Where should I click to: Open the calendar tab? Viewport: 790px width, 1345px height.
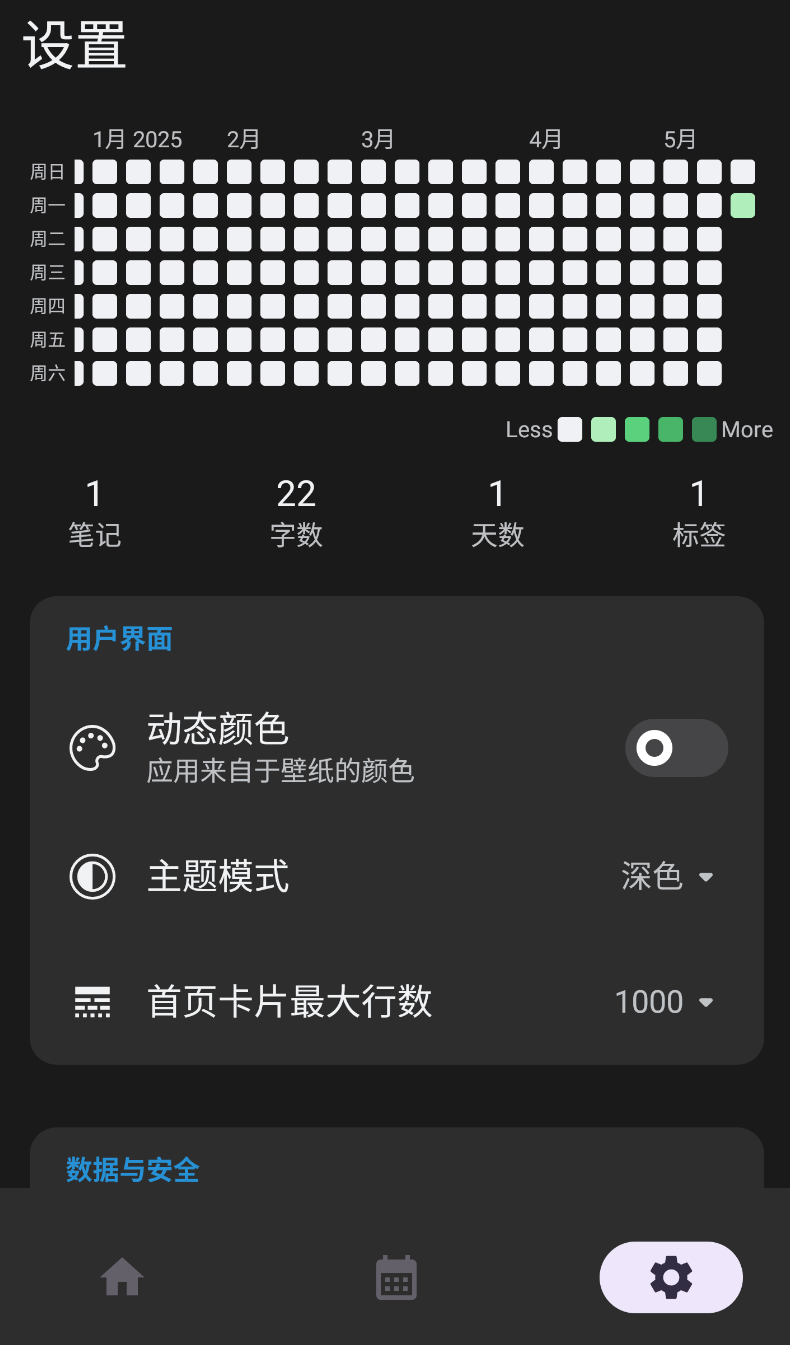tap(396, 1277)
